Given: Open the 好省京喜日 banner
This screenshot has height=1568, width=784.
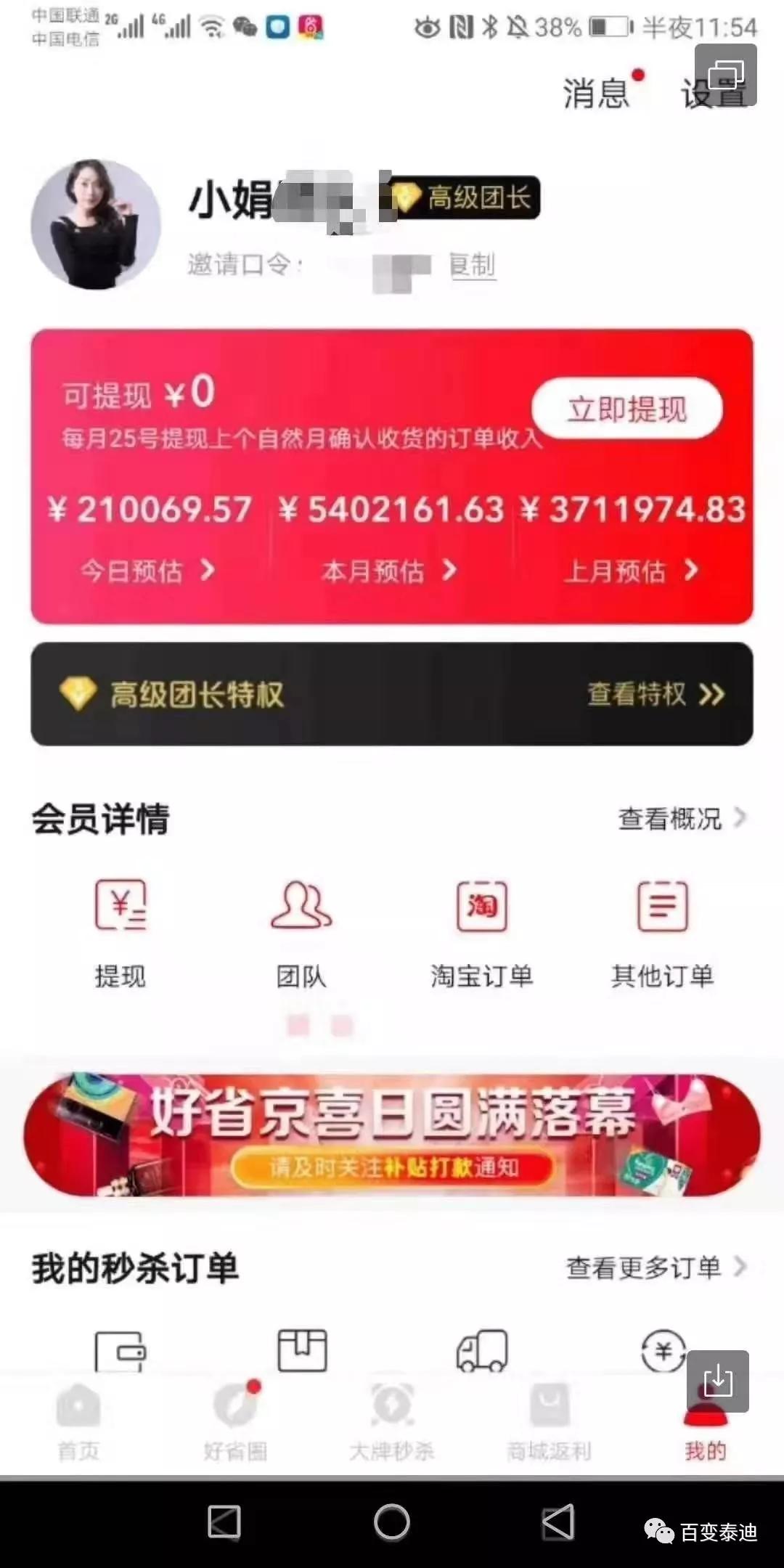Looking at the screenshot, I should [x=392, y=1135].
